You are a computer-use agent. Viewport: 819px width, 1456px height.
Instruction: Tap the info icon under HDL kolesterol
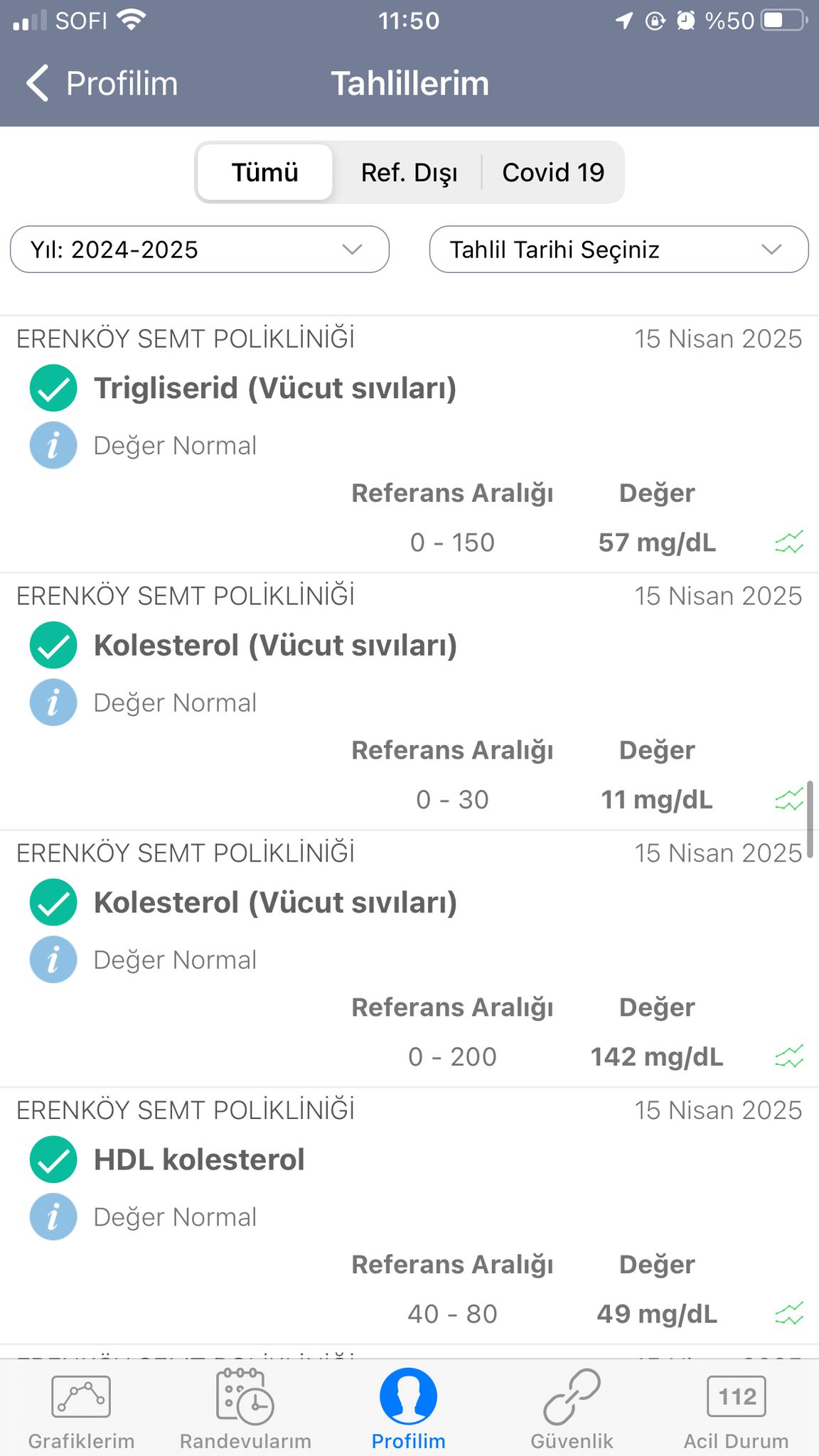53,1217
